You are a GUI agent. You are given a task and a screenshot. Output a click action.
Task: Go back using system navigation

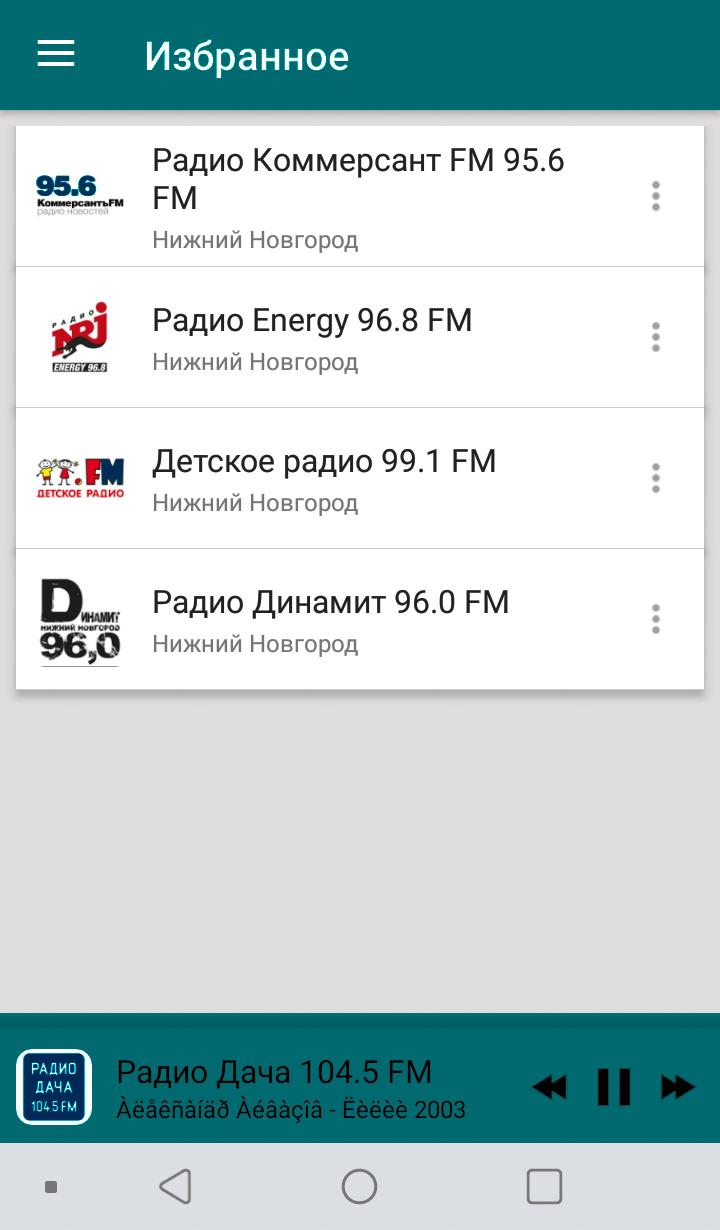tap(175, 1187)
